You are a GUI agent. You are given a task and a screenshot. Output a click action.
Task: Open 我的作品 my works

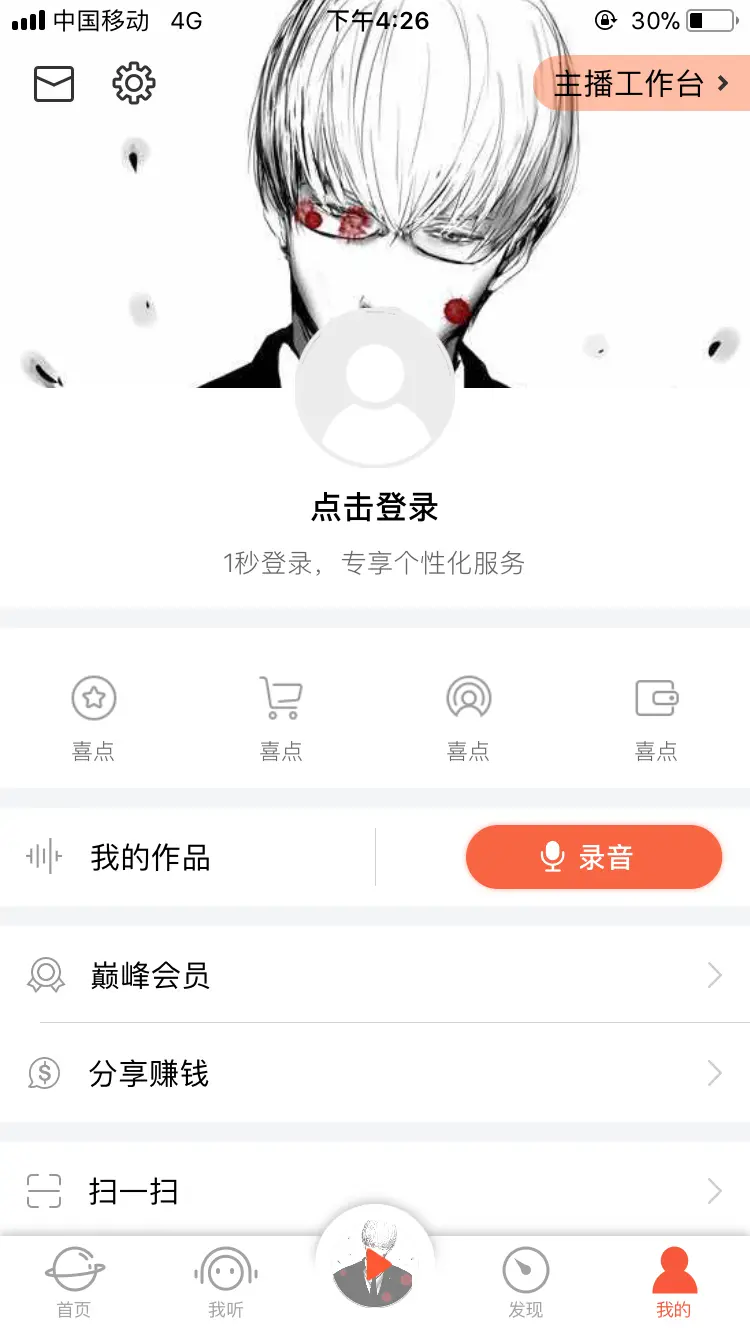[x=150, y=857]
